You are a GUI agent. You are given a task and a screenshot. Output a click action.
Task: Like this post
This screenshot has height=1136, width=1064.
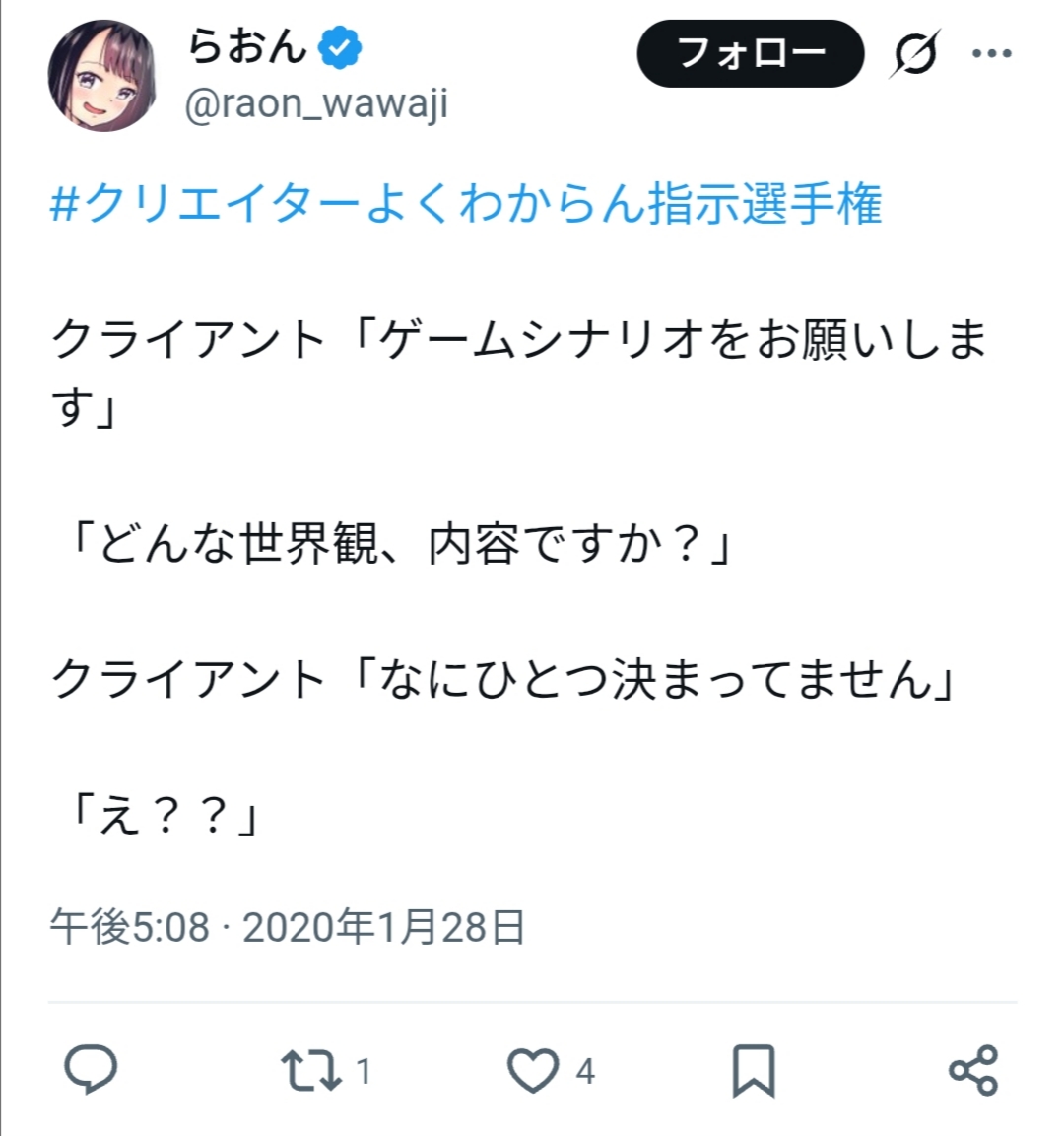pyautogui.click(x=533, y=1070)
